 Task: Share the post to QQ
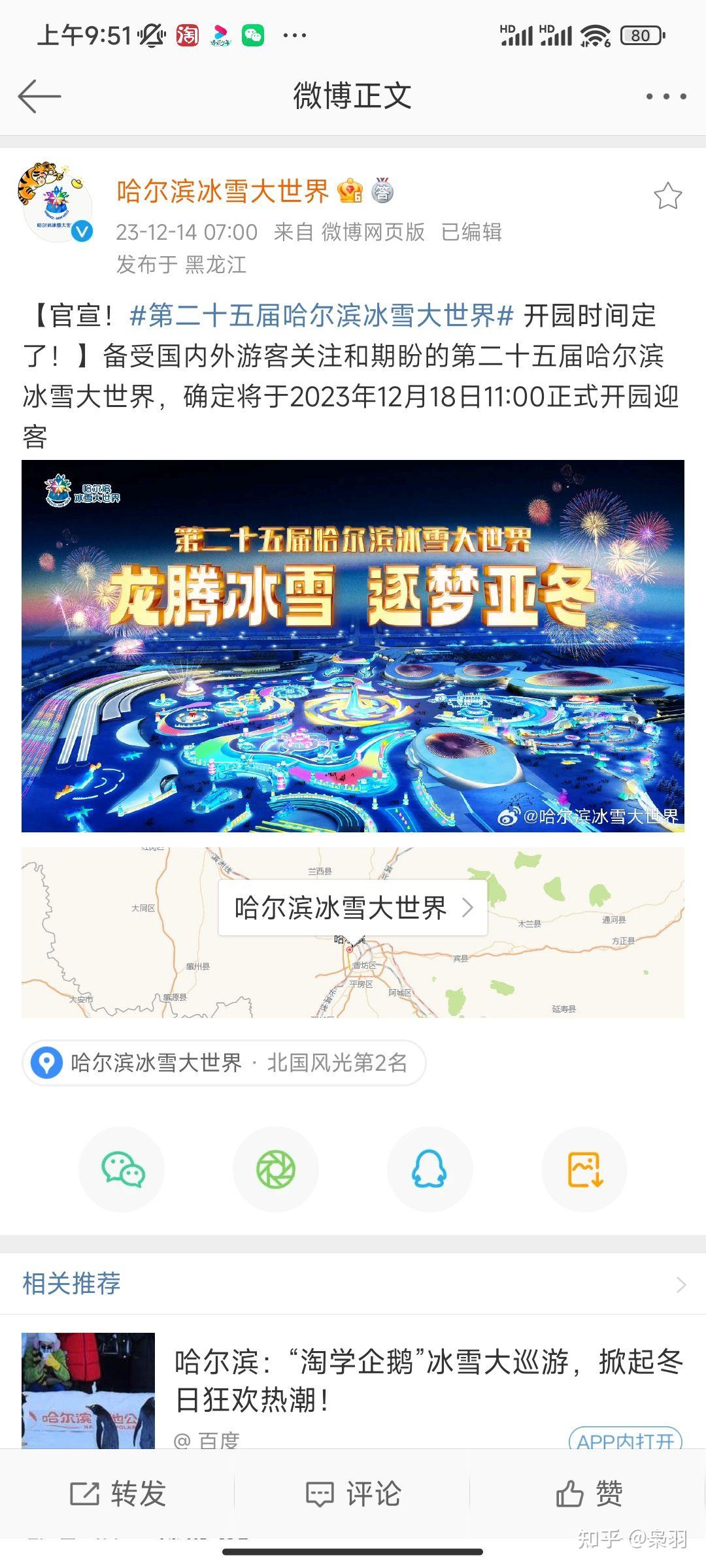coord(429,1169)
